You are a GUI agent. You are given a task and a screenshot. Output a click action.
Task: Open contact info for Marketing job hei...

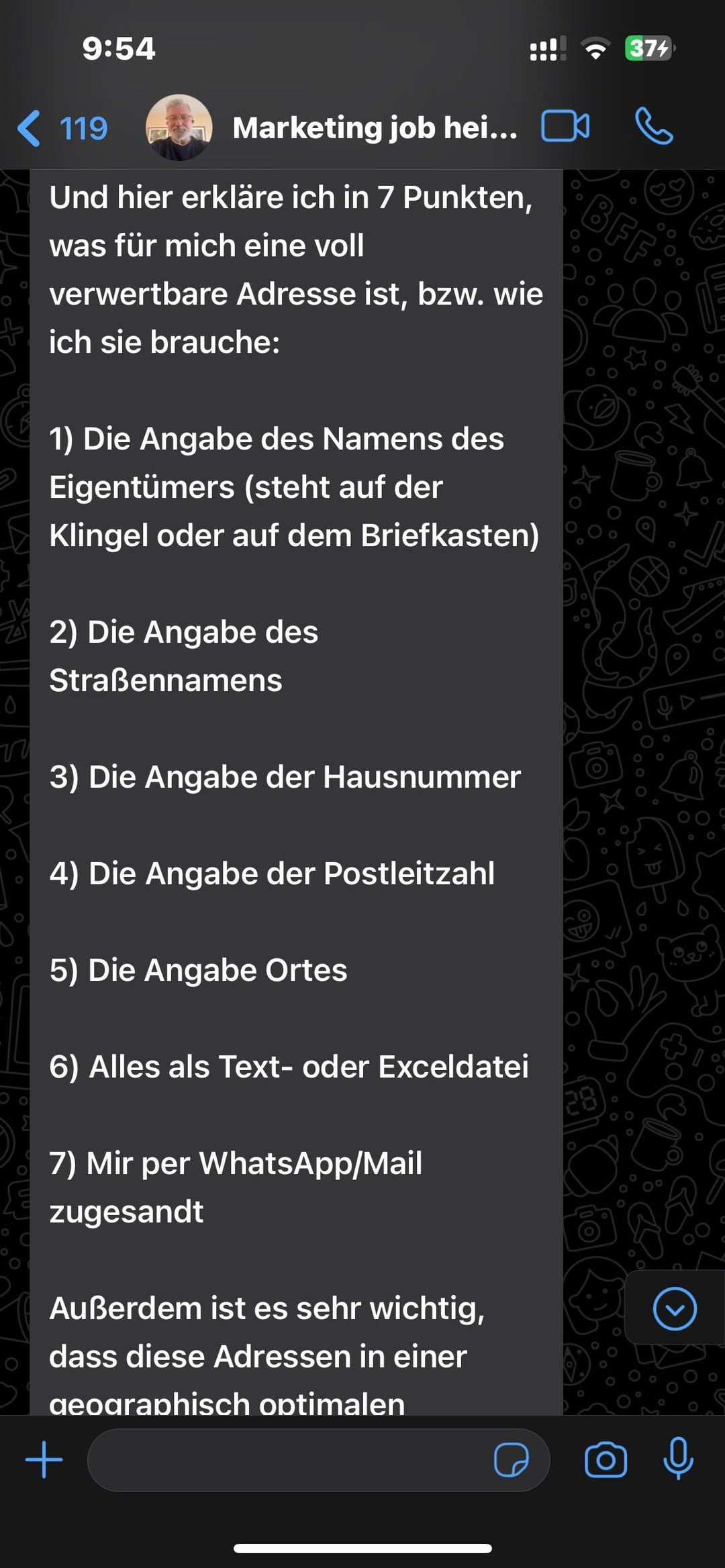[375, 127]
